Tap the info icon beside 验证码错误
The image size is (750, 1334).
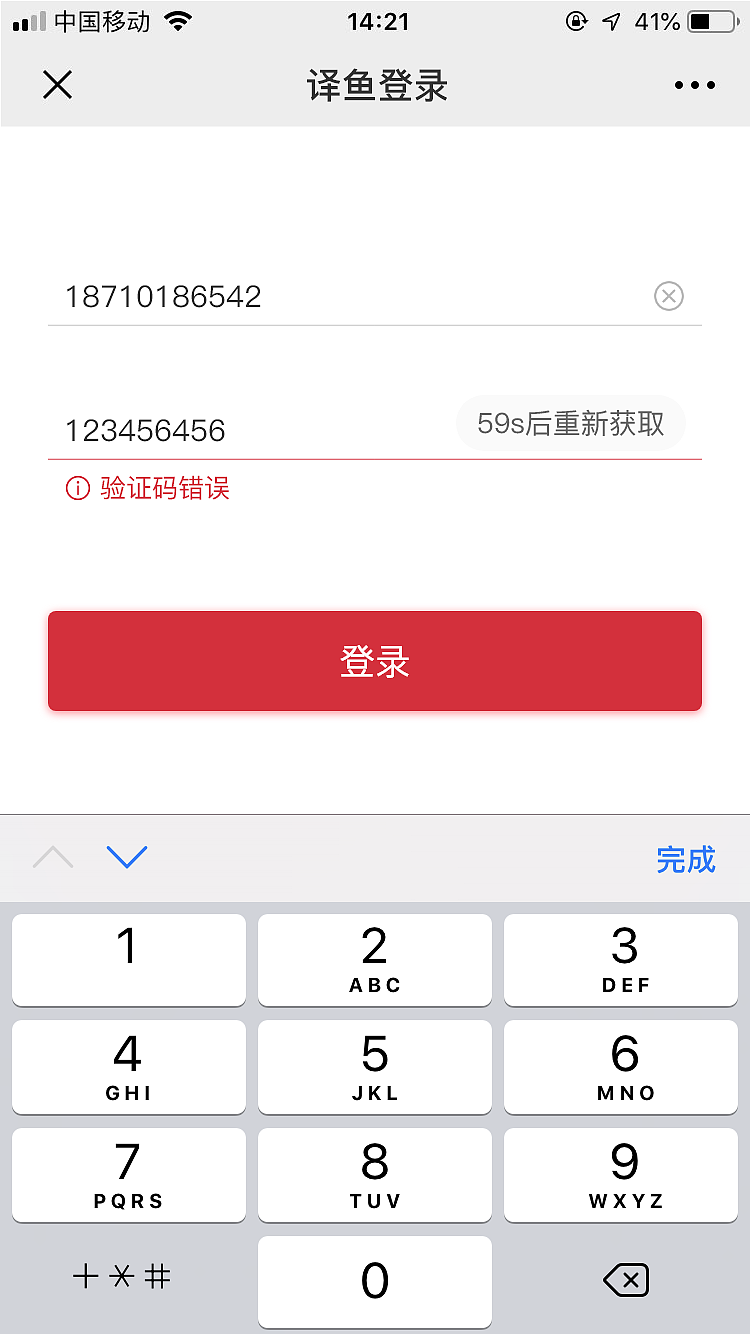tap(78, 488)
